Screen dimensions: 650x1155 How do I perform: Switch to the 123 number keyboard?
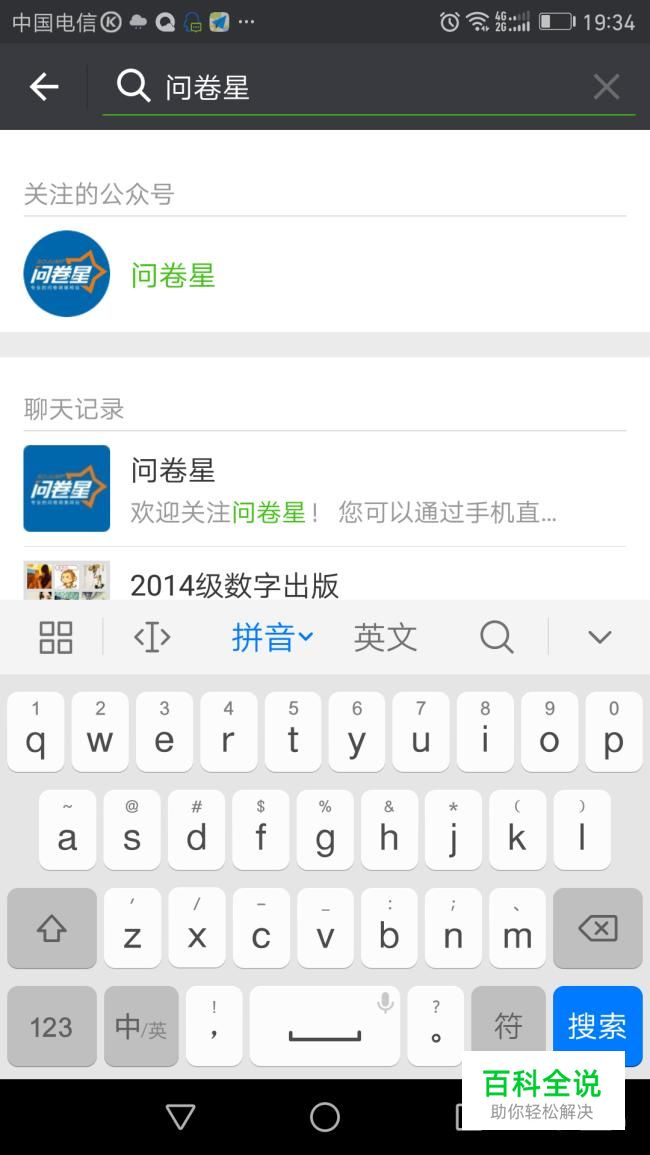[51, 1026]
